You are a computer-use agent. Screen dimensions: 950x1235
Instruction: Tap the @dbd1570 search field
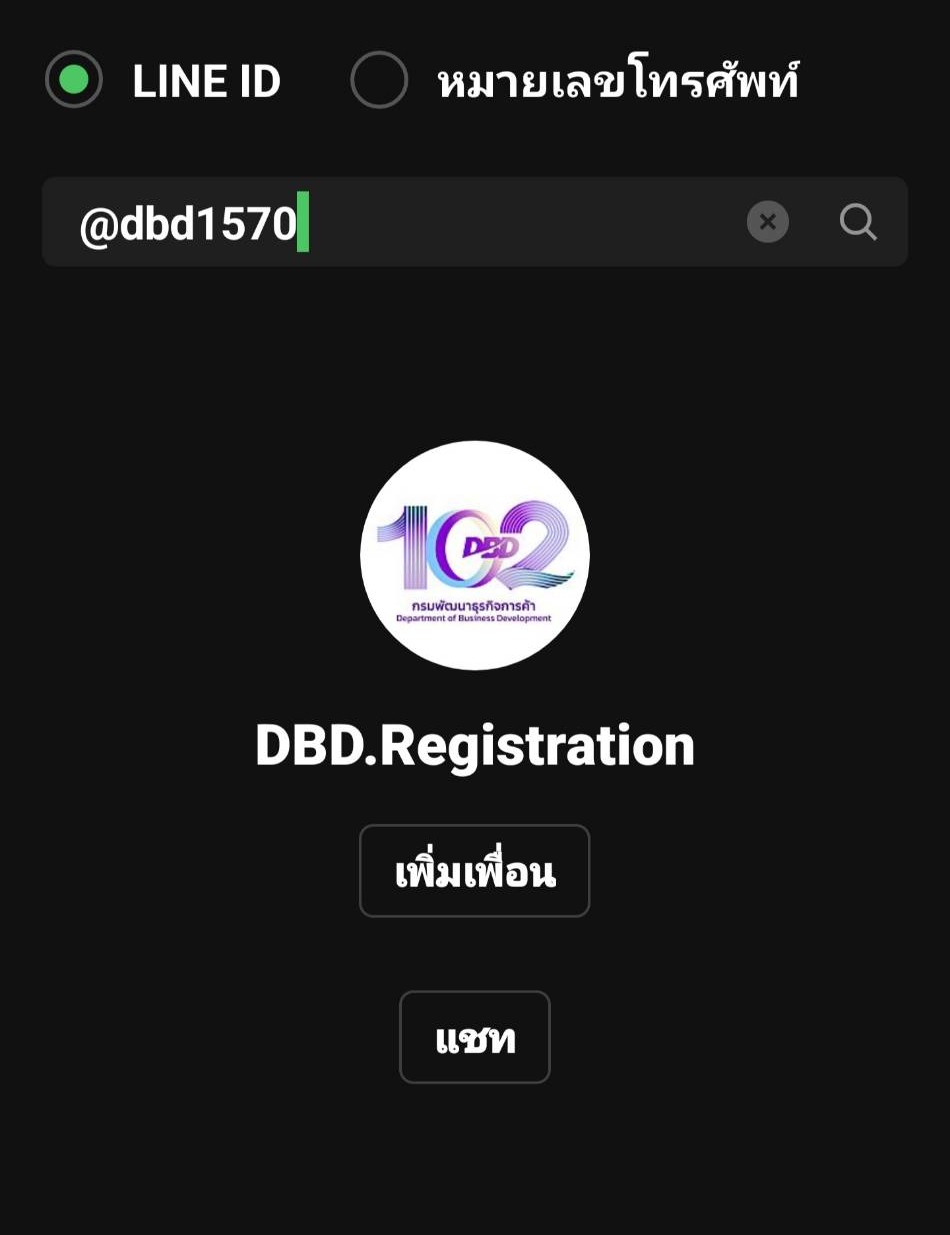400,223
